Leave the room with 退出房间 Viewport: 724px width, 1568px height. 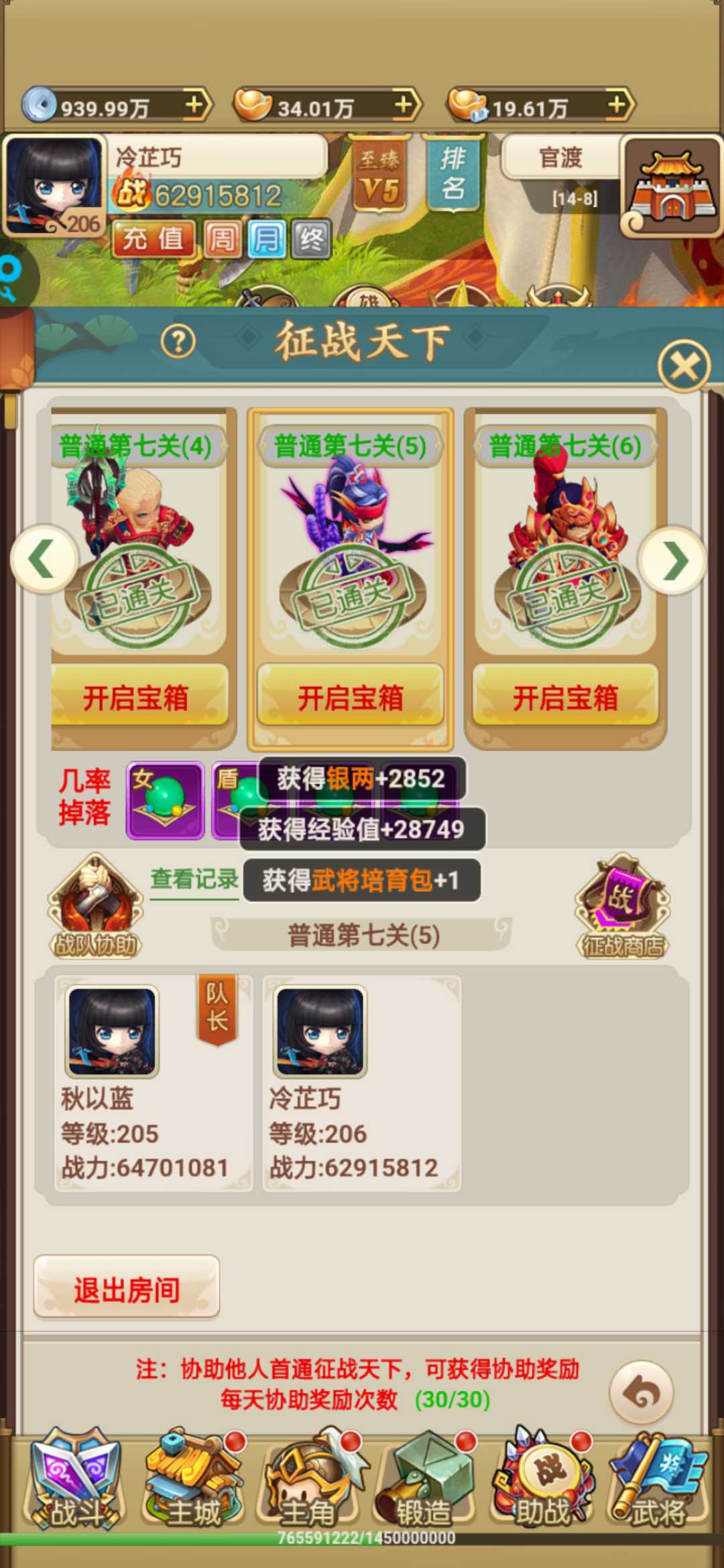click(127, 1289)
